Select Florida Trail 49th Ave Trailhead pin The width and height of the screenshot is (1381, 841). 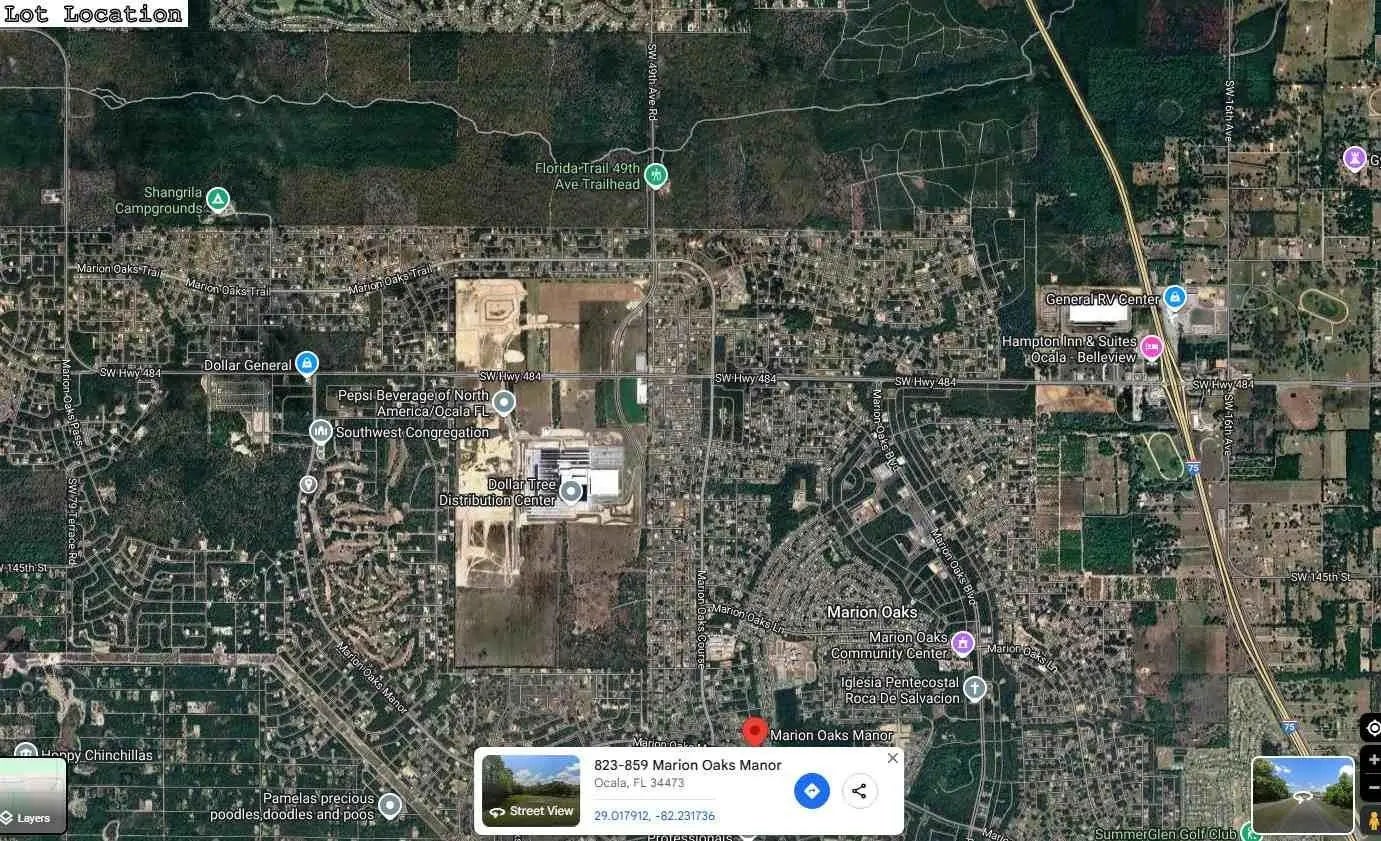656,176
